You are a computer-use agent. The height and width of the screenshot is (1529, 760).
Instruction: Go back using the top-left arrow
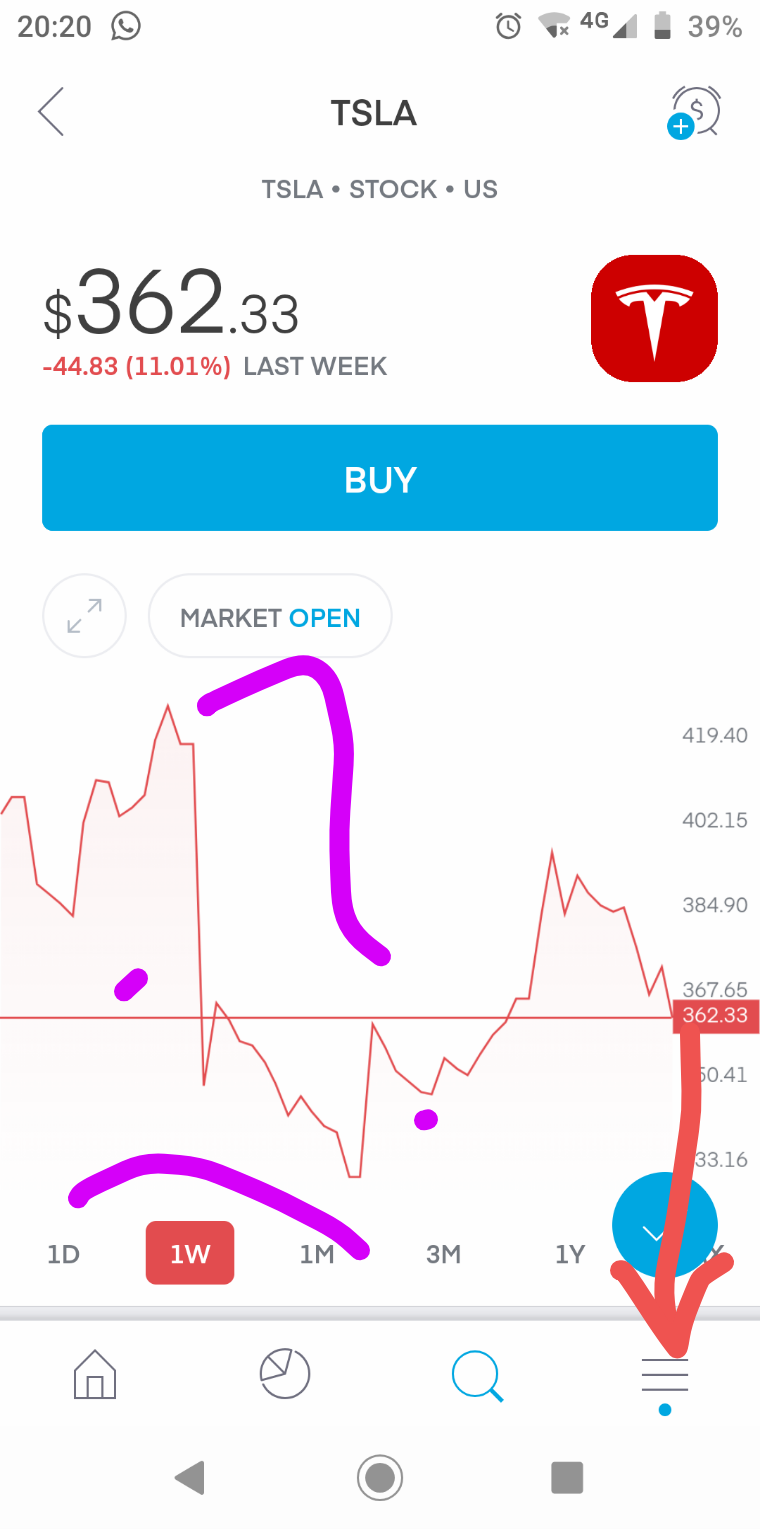tap(51, 112)
